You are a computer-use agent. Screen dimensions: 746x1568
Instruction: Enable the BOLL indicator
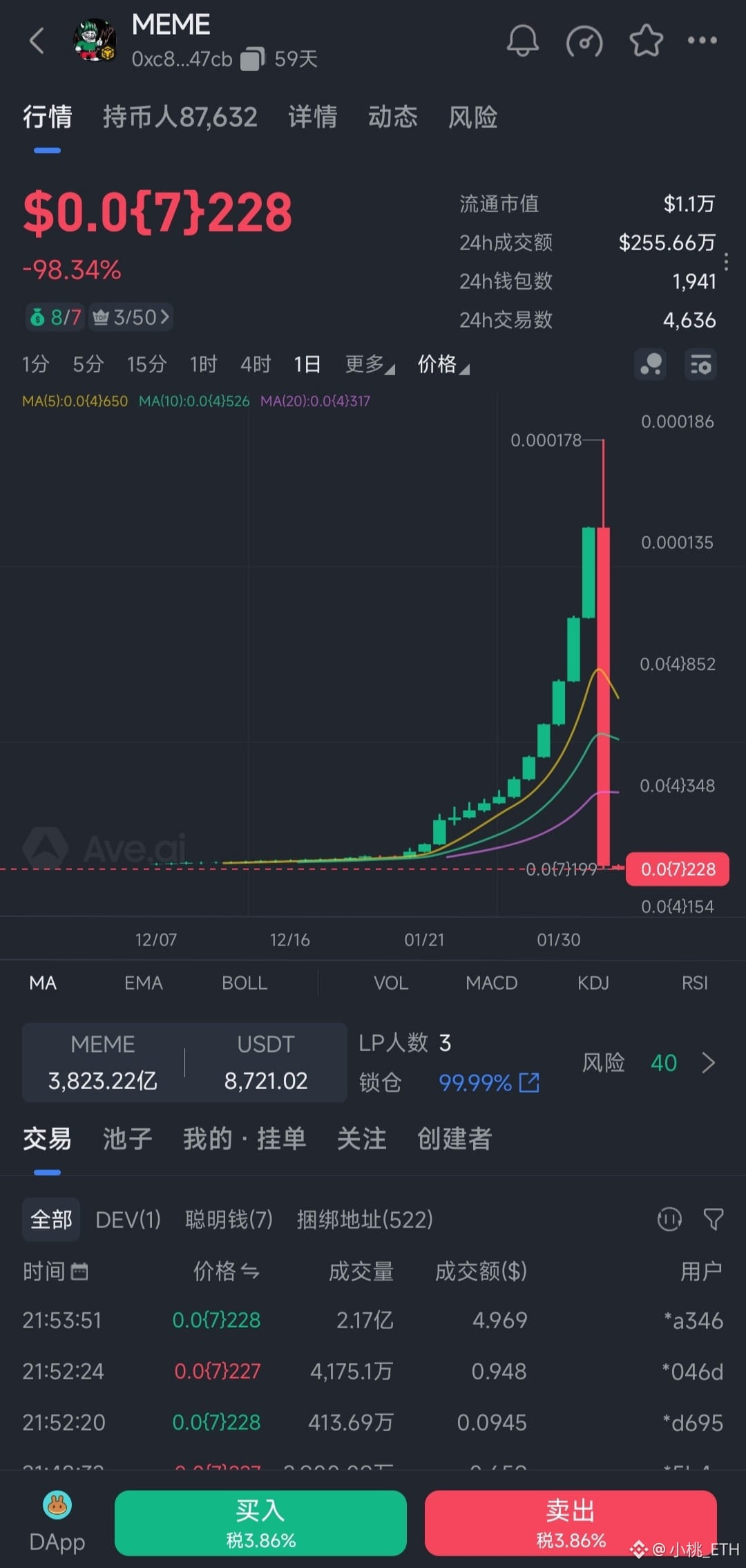[244, 983]
